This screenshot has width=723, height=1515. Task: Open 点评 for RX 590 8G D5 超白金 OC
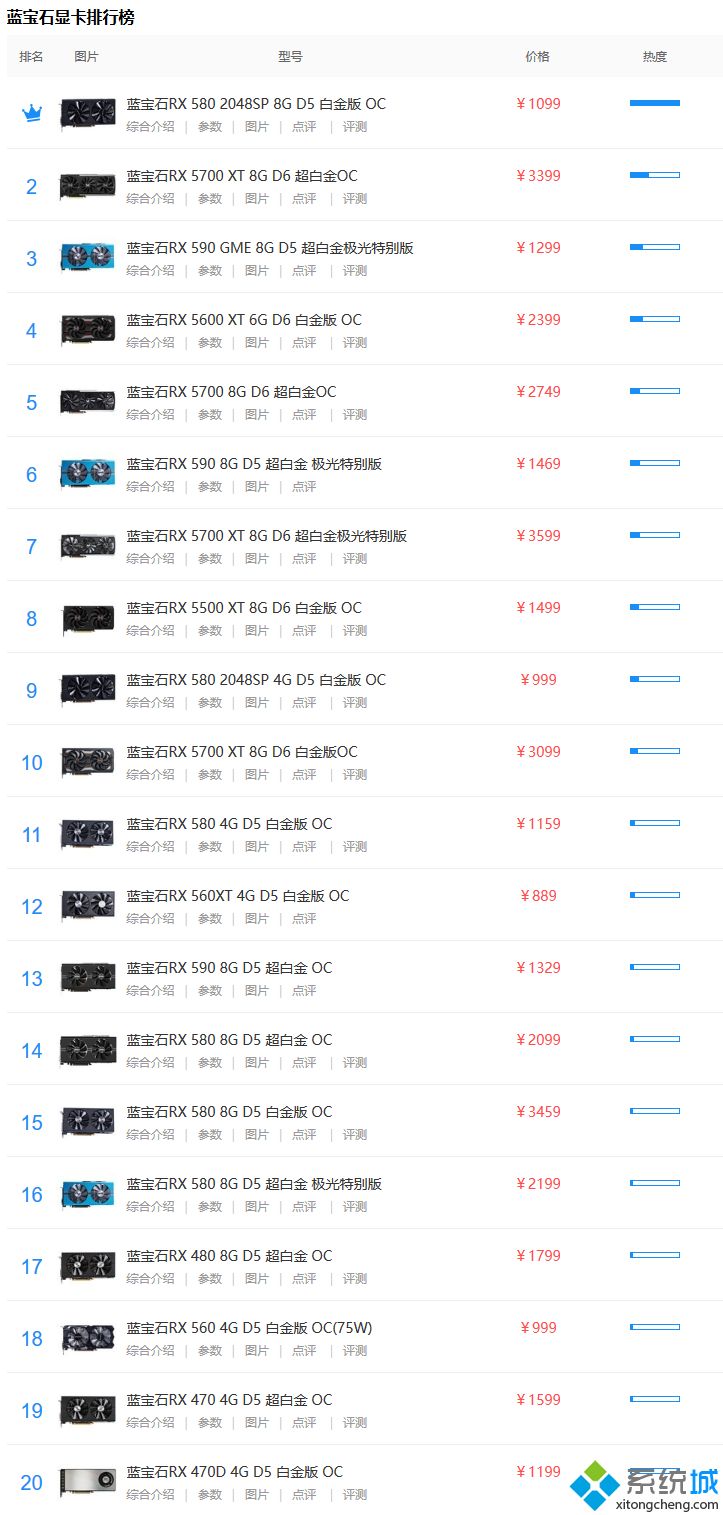point(304,991)
